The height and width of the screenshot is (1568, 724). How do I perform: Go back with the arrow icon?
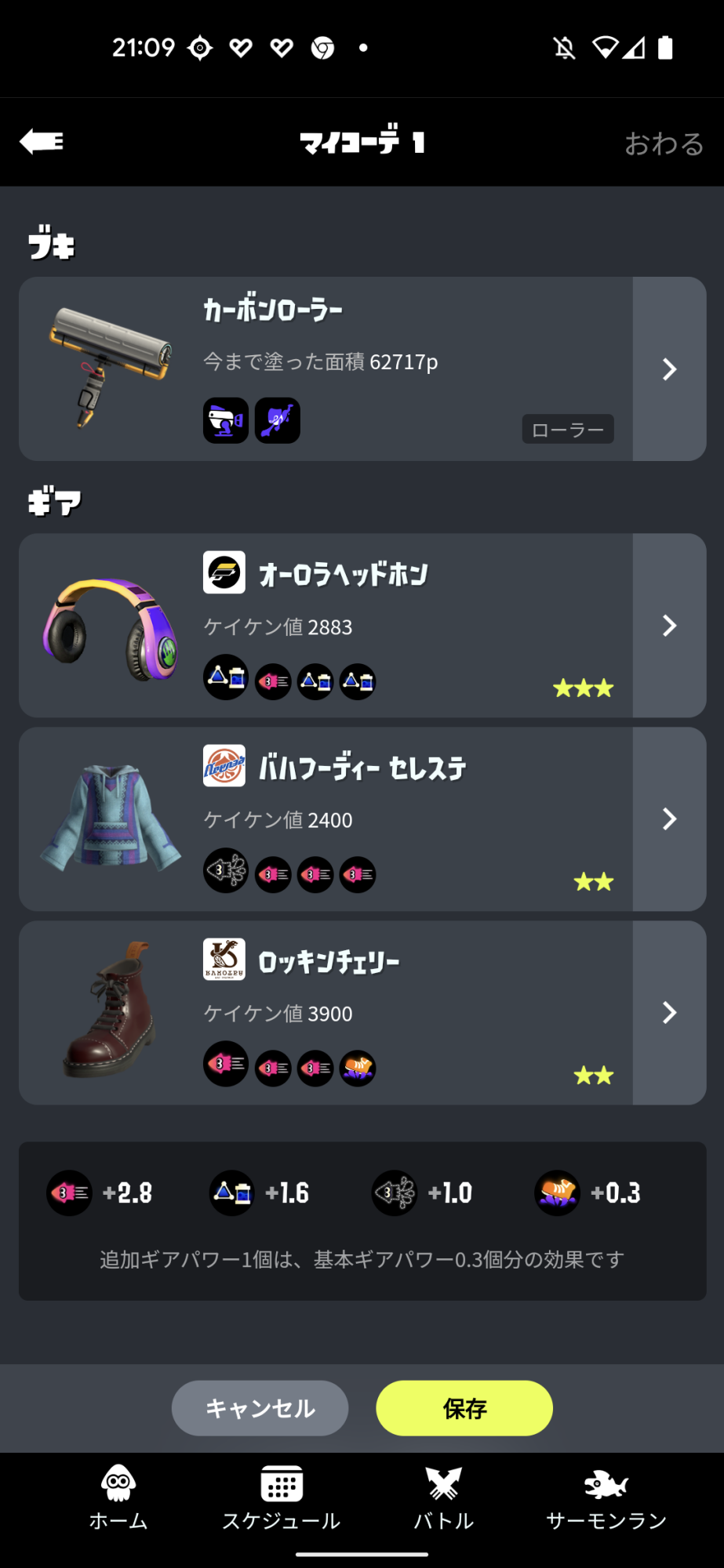[42, 142]
